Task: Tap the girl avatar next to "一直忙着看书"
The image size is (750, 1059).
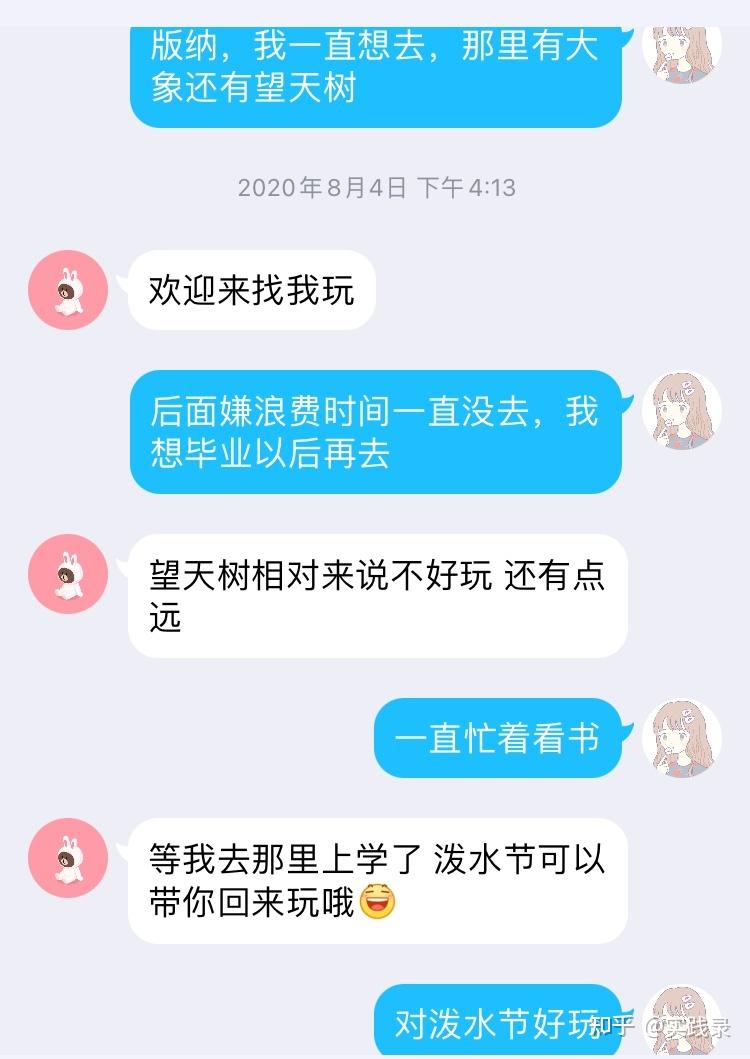Action: pyautogui.click(x=682, y=739)
